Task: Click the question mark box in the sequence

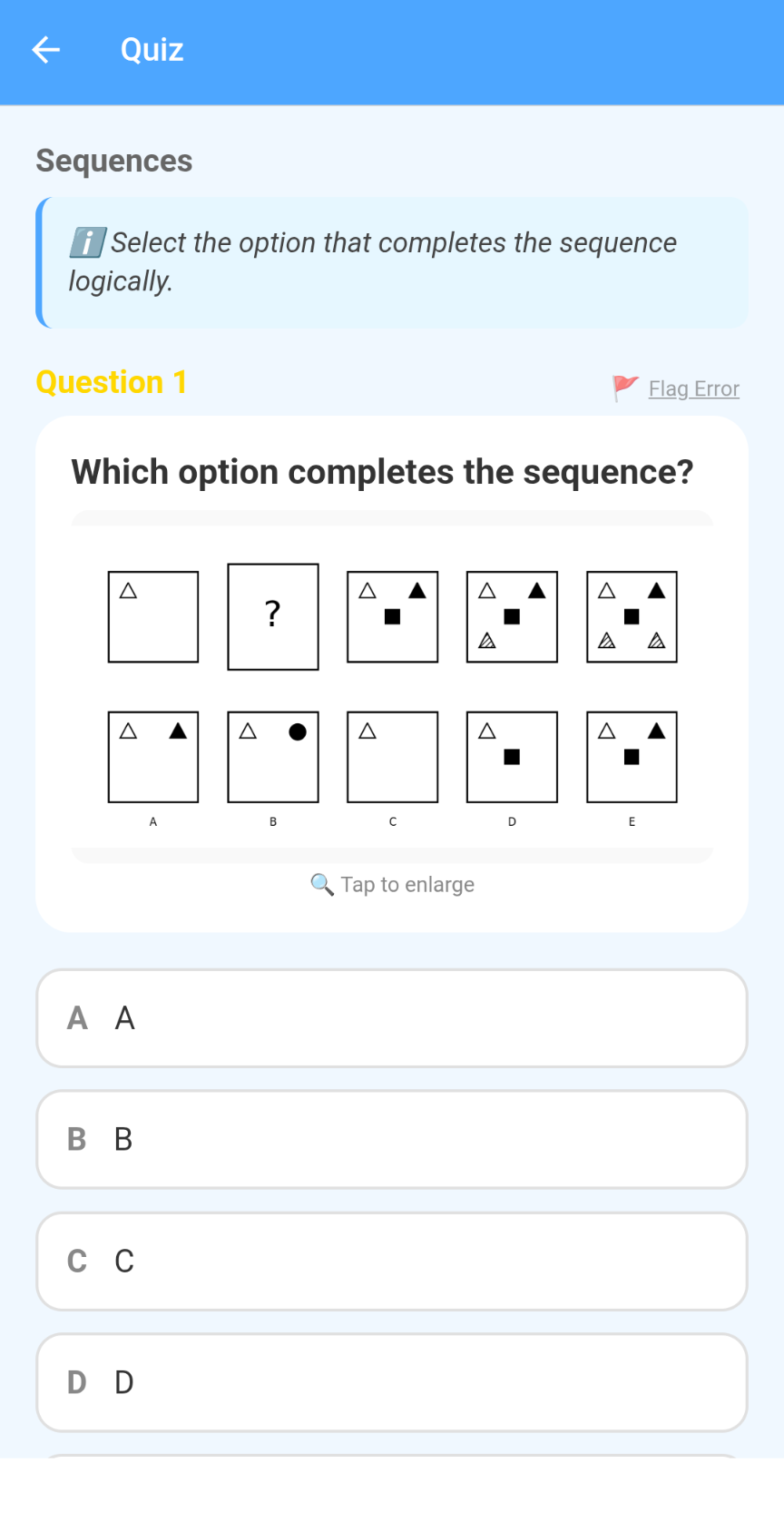Action: 272,616
